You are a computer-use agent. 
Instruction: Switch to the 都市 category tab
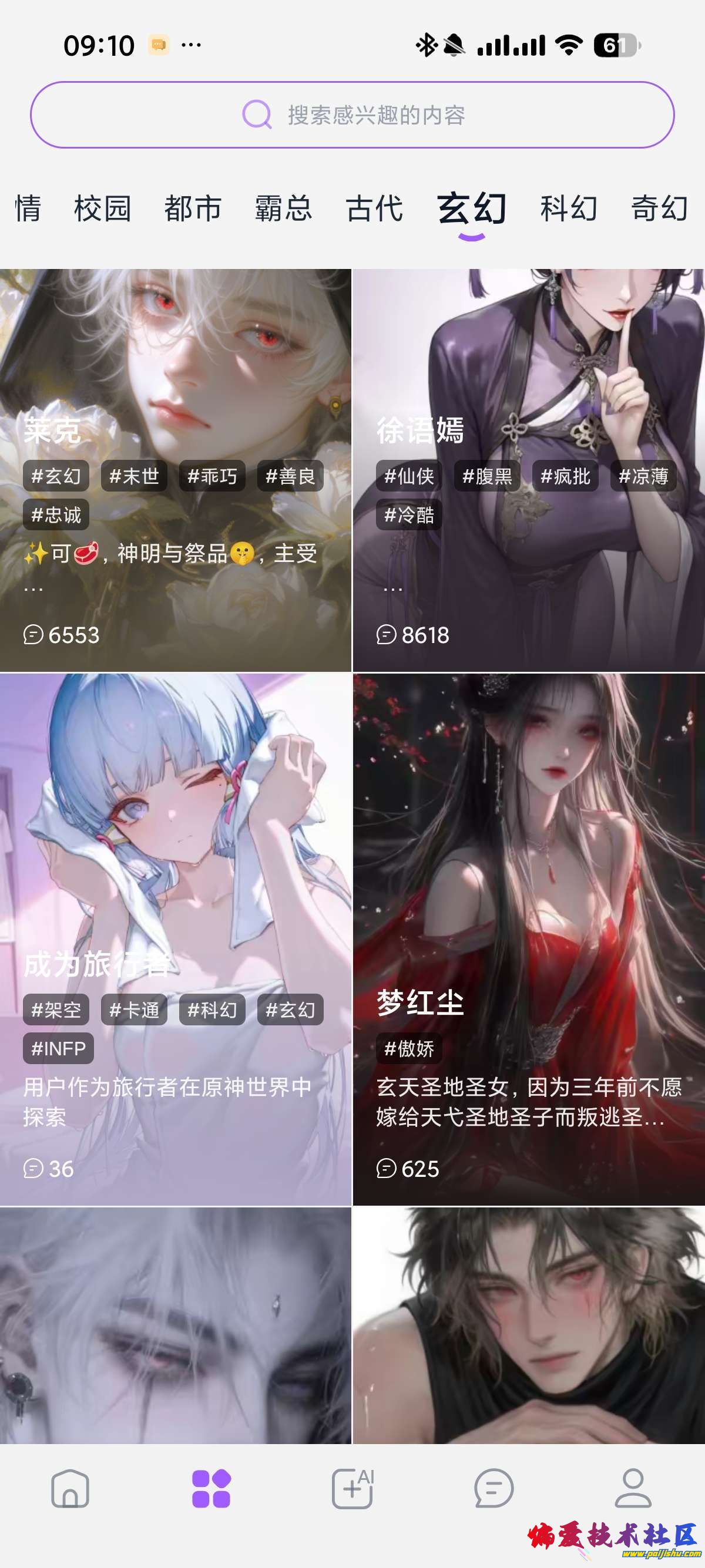tap(192, 209)
